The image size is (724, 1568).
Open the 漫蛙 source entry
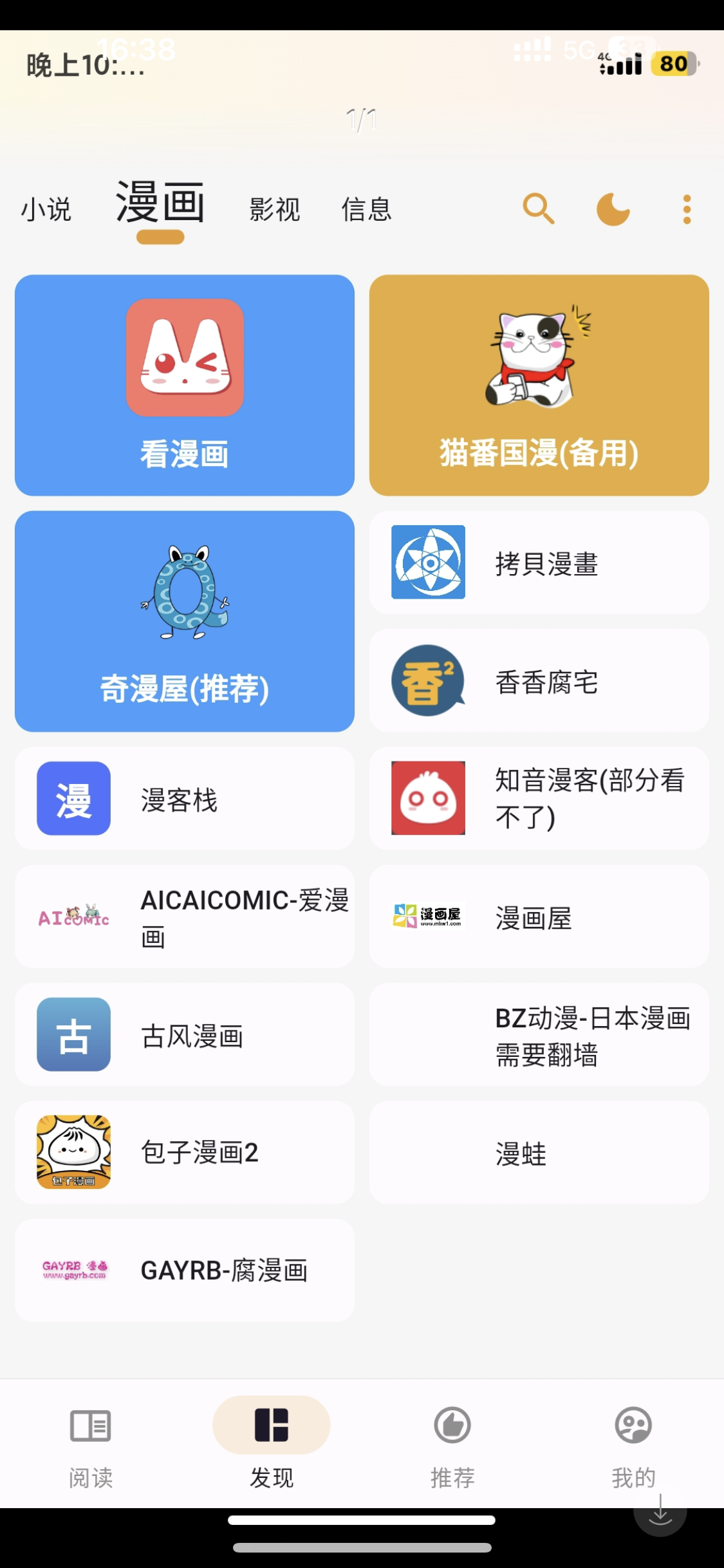[539, 1152]
